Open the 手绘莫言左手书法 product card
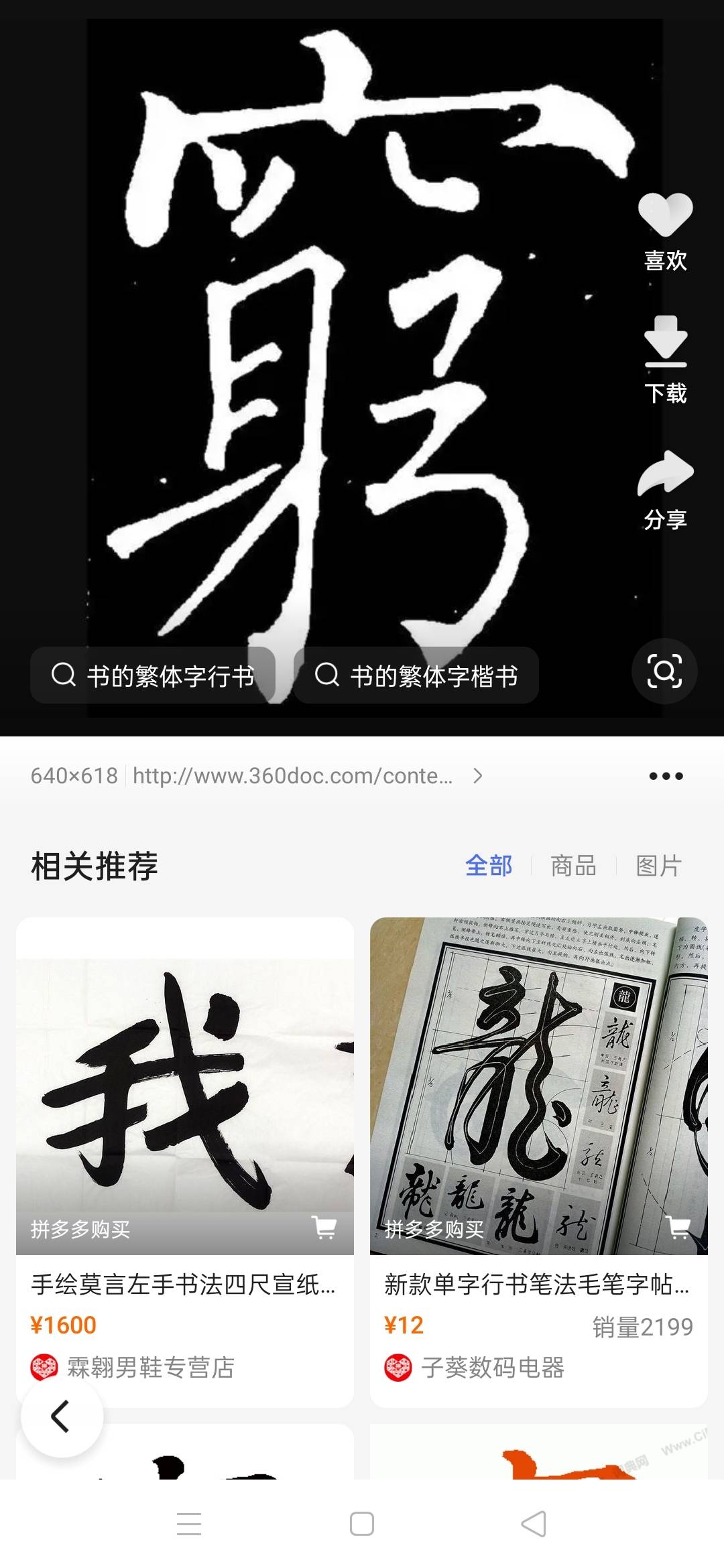This screenshot has height=1568, width=724. [185, 1139]
